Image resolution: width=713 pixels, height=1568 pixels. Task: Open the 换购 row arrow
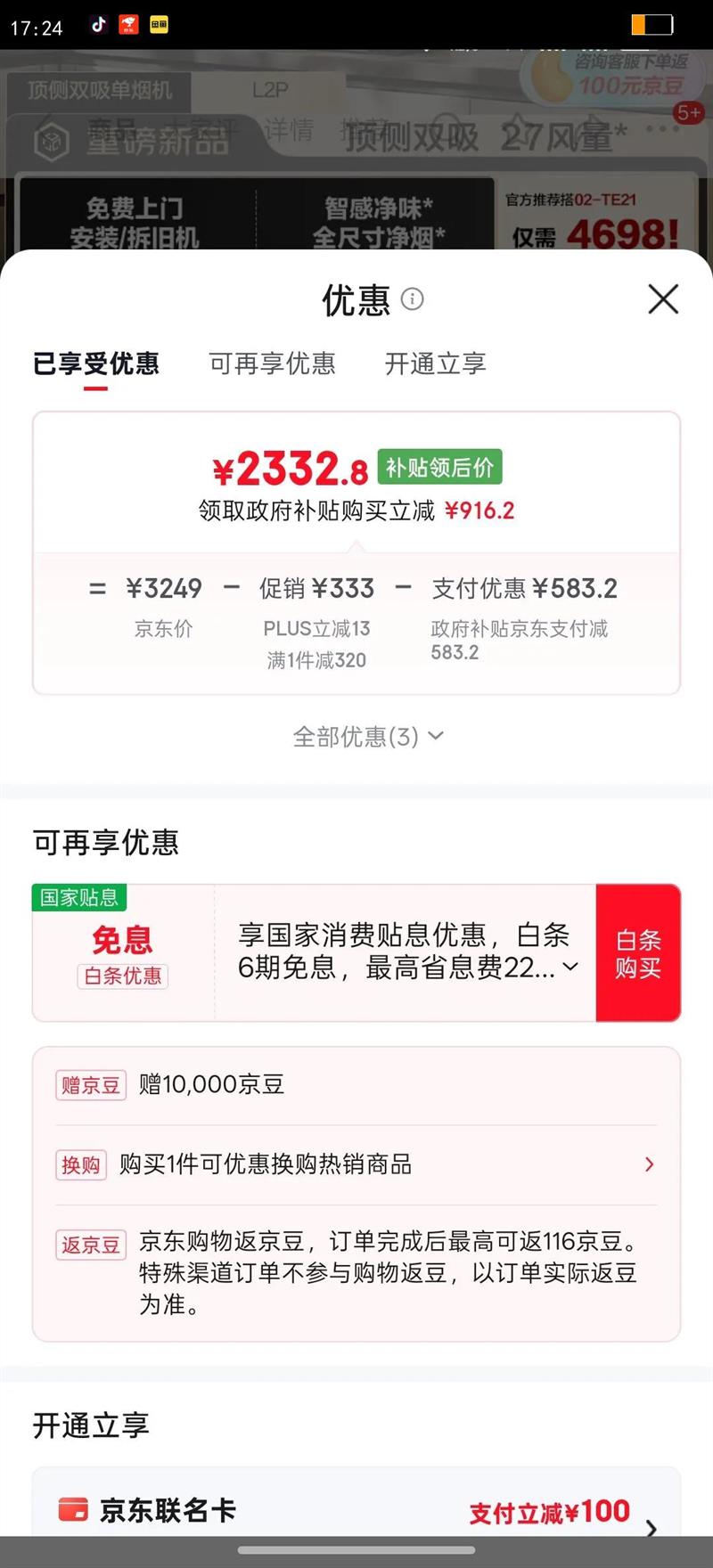pyautogui.click(x=650, y=1164)
